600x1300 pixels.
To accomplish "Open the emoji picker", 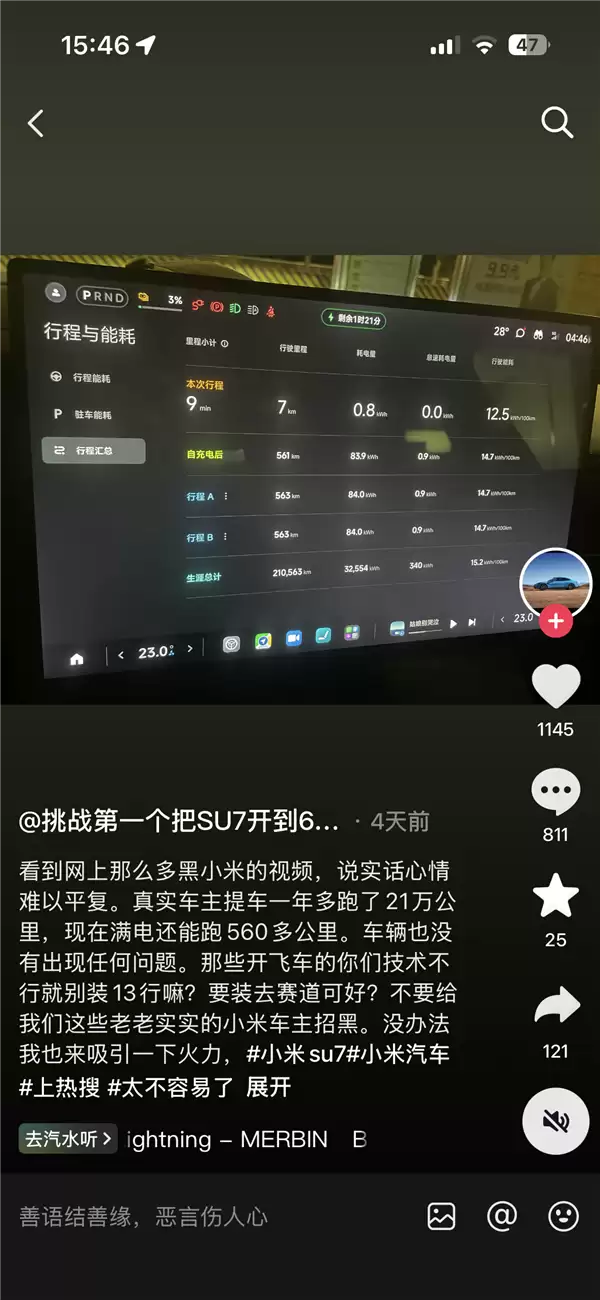I will (563, 1216).
